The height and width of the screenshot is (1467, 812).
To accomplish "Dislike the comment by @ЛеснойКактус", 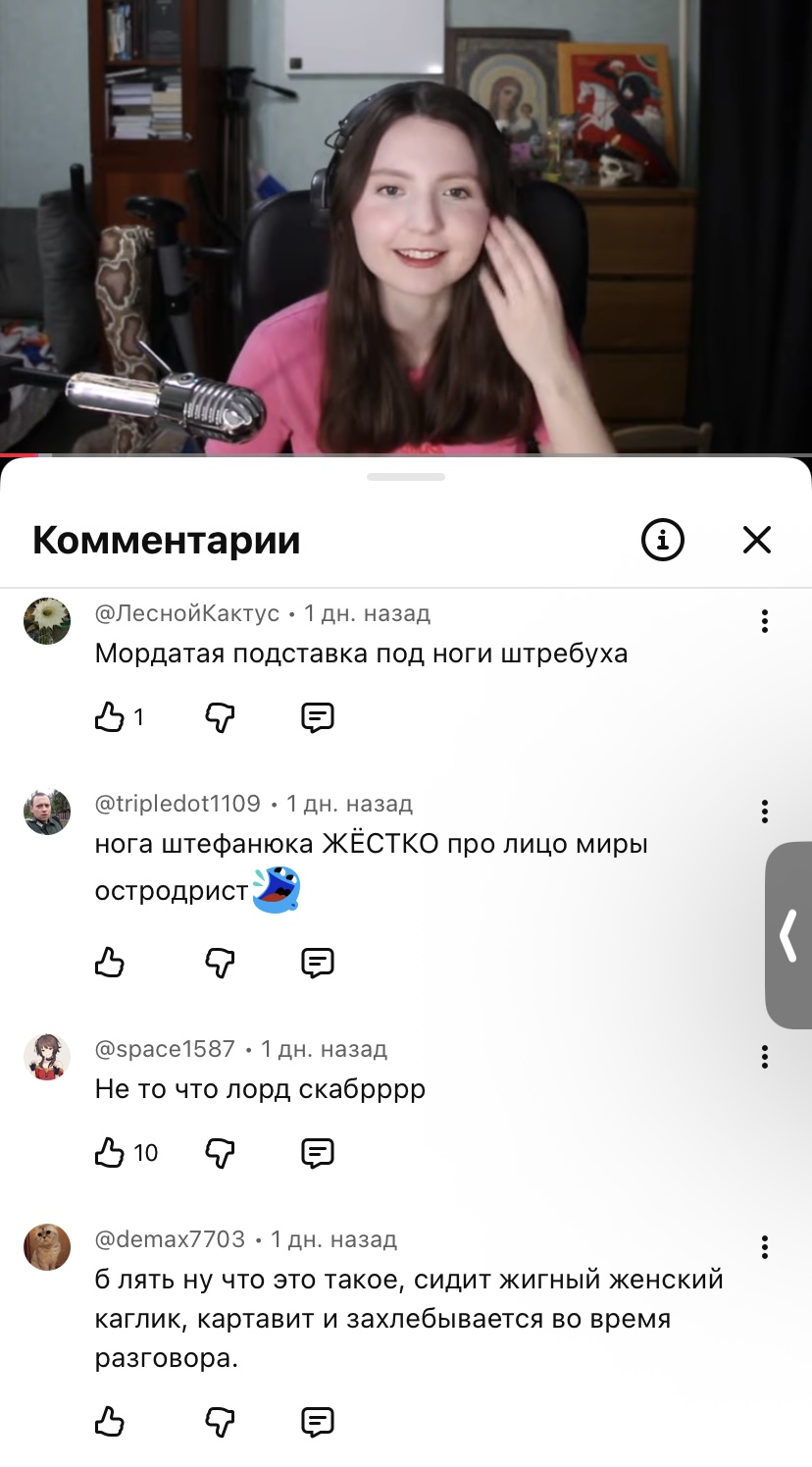I will click(x=220, y=717).
